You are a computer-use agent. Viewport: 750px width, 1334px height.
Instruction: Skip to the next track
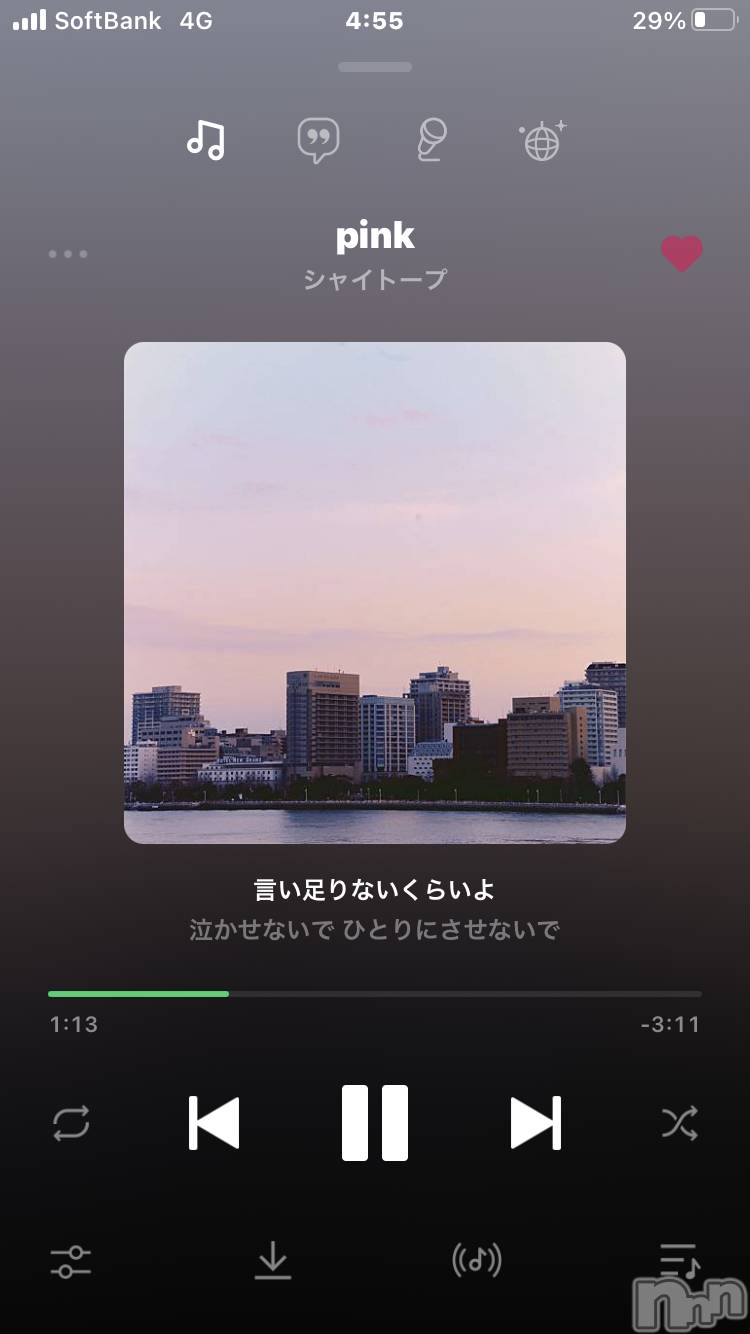[535, 1123]
